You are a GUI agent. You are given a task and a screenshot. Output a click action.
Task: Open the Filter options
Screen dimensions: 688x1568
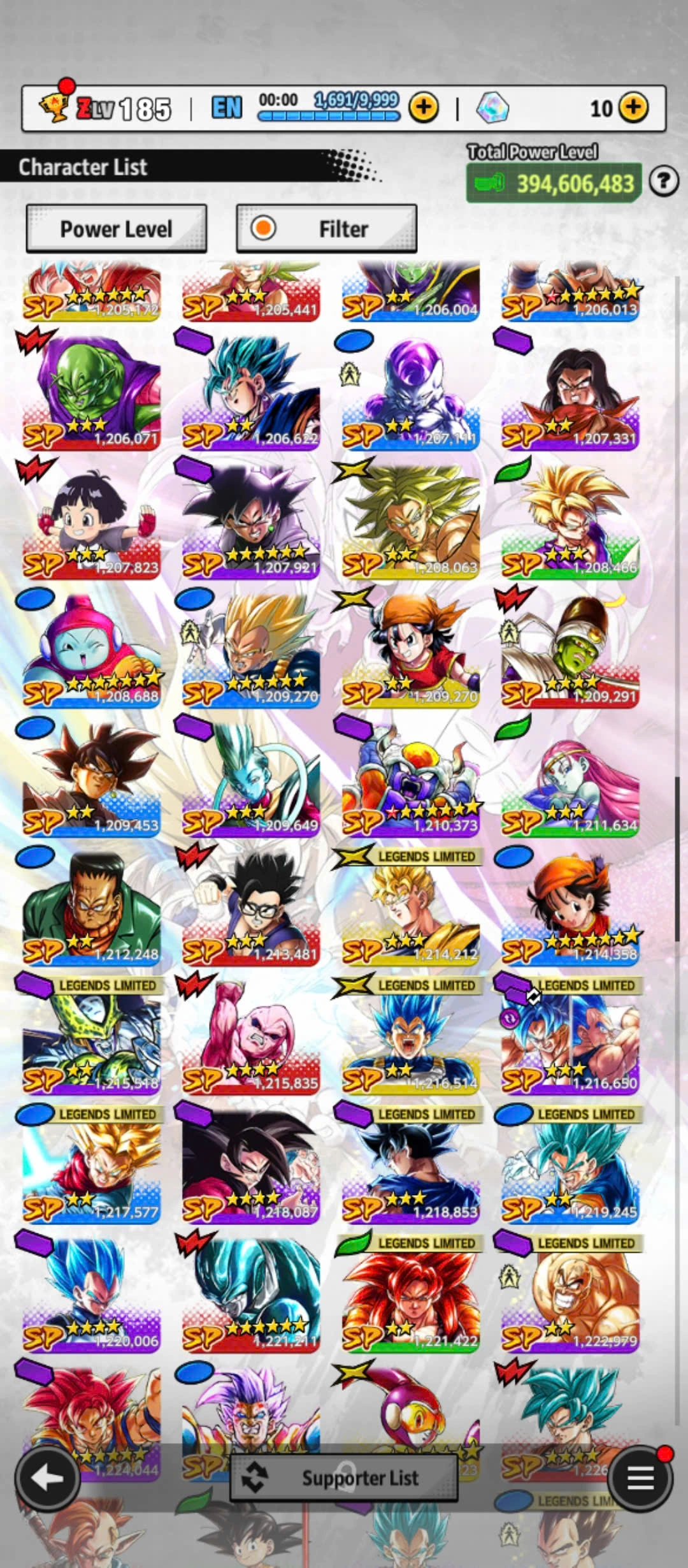326,228
